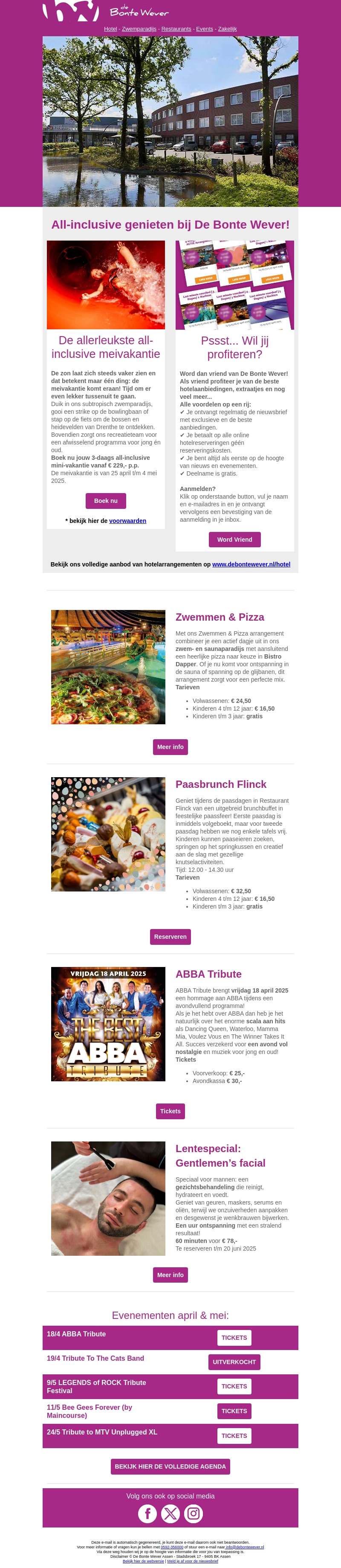Image resolution: width=341 pixels, height=1568 pixels.
Task: Go to the Zwemparadijs page
Action: [x=139, y=29]
